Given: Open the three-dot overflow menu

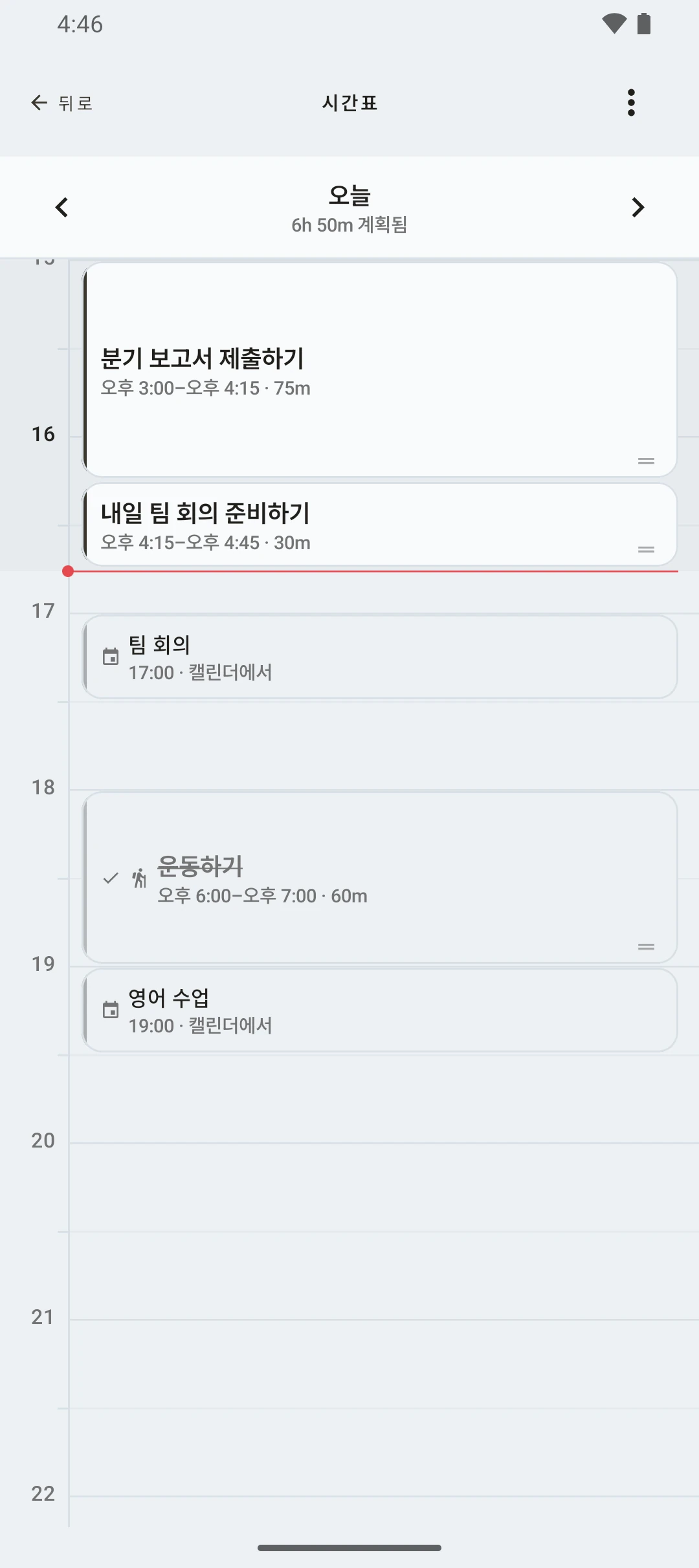Looking at the screenshot, I should pos(631,103).
